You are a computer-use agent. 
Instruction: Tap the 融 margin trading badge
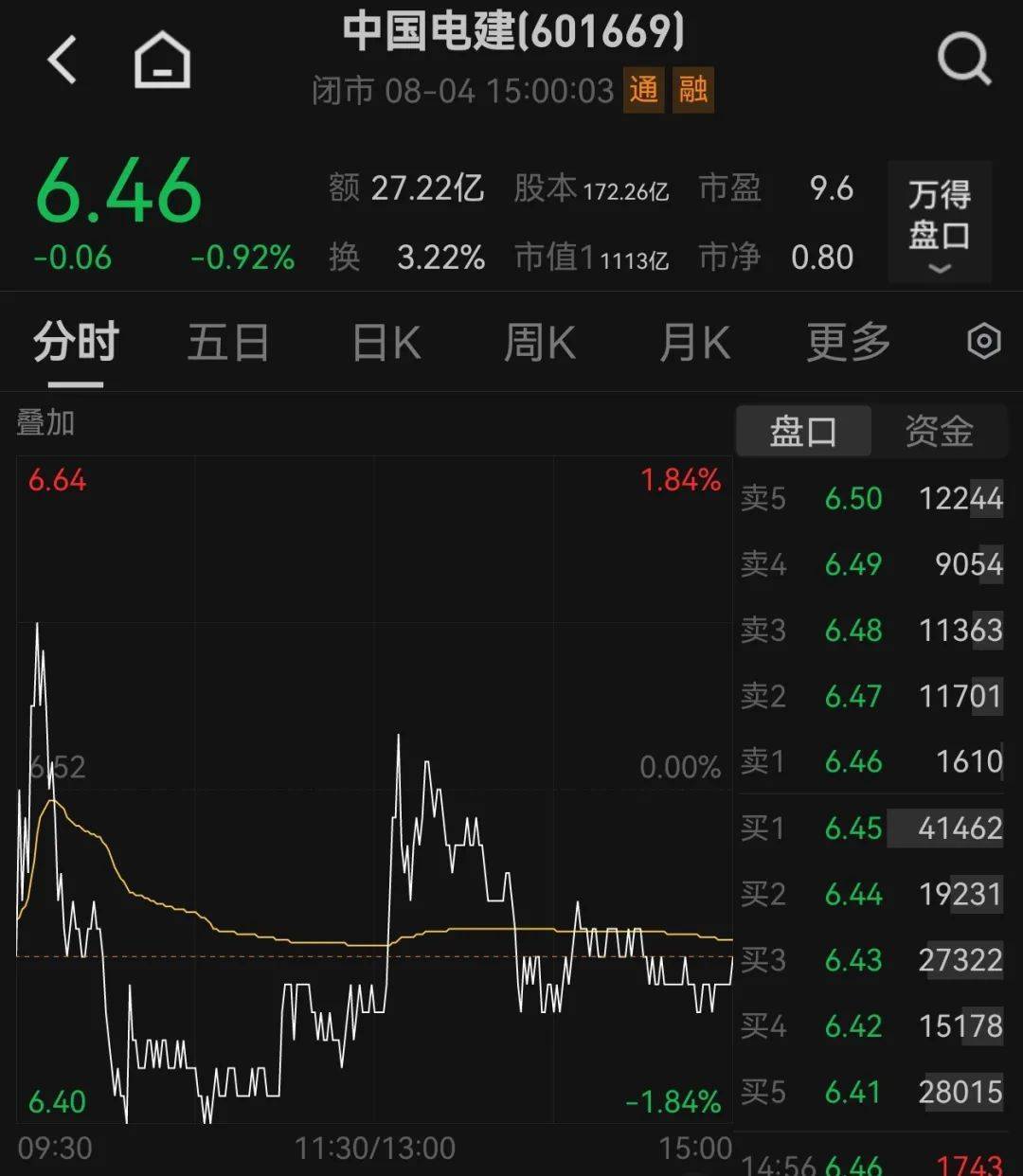692,92
